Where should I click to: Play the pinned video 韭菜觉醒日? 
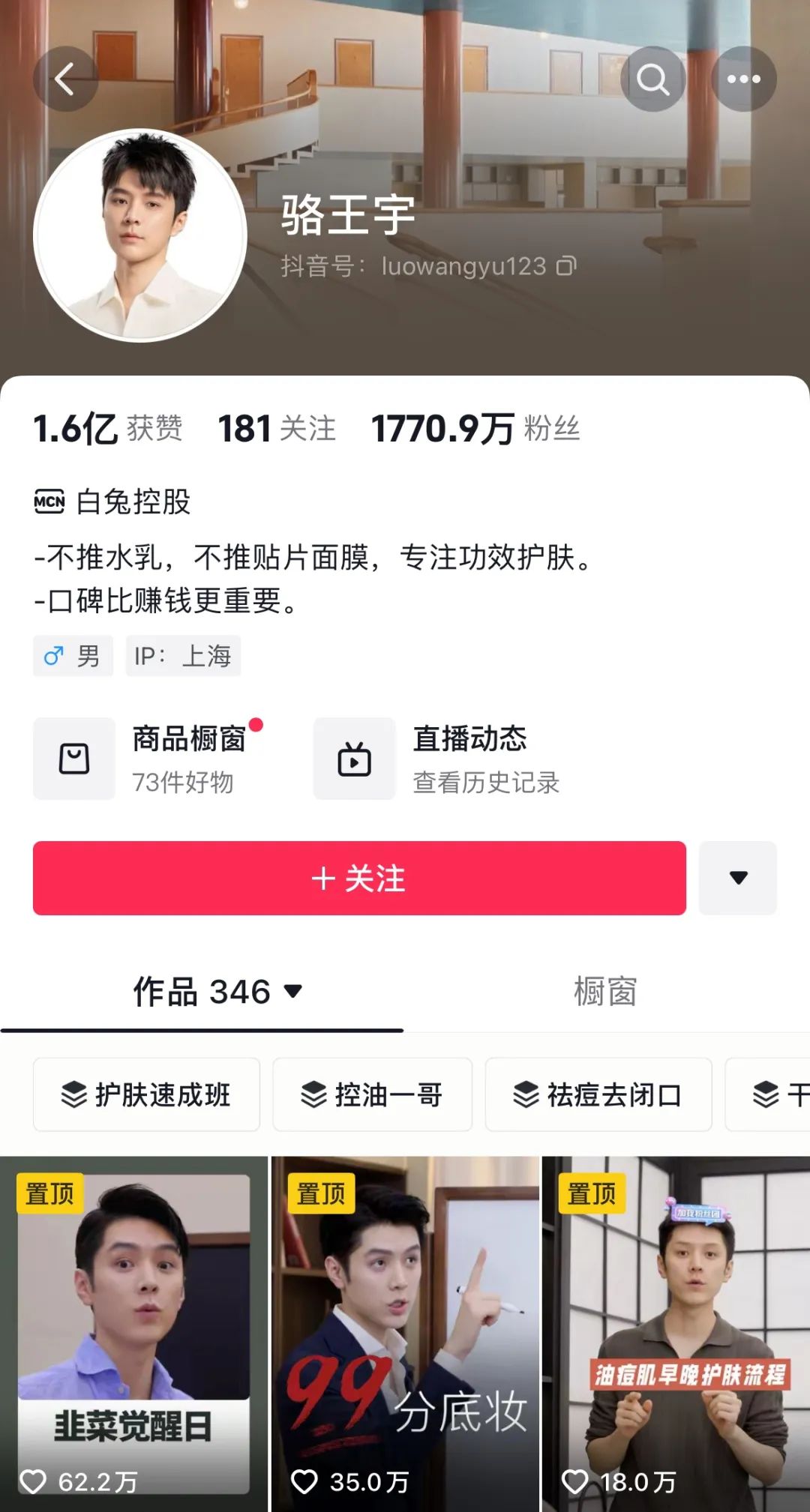click(133, 1334)
